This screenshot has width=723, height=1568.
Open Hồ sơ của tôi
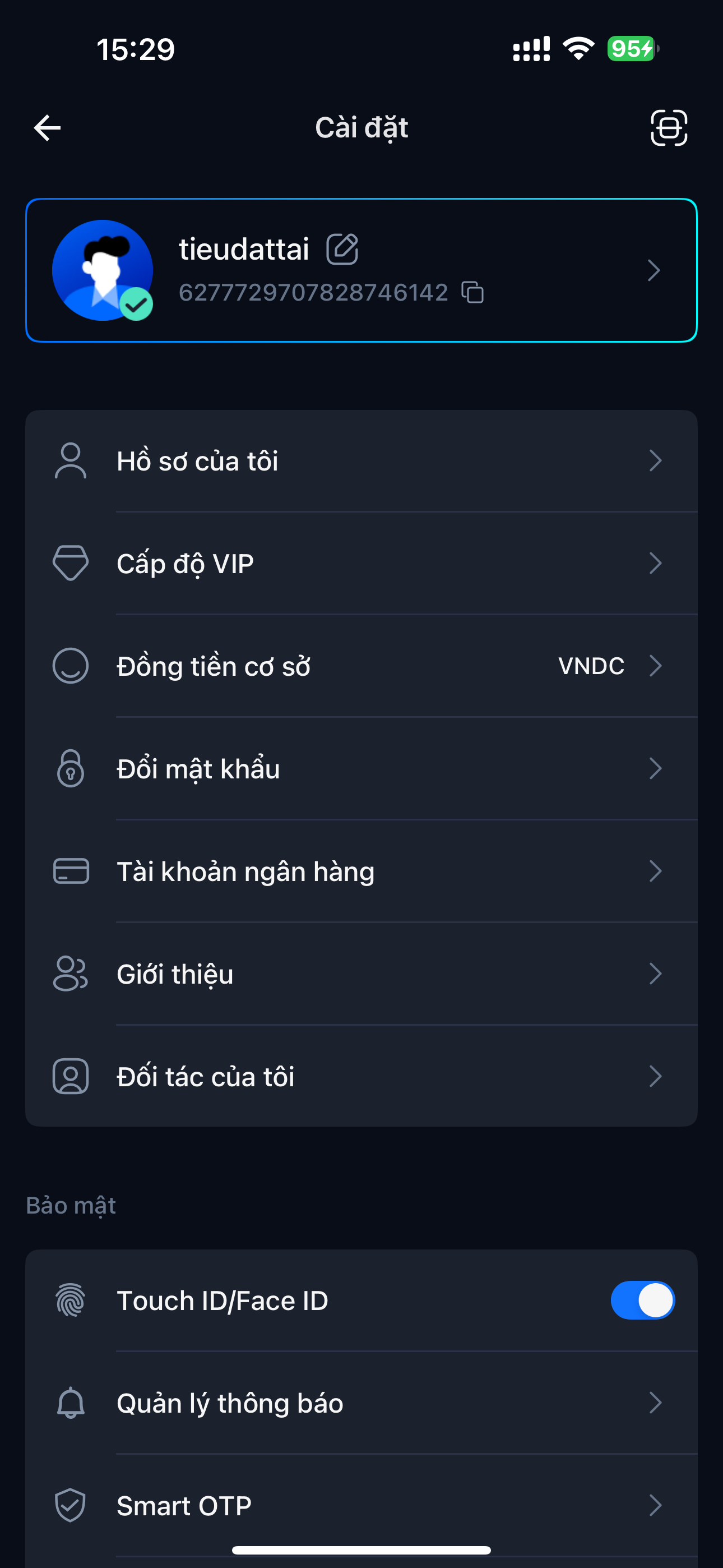click(x=361, y=461)
